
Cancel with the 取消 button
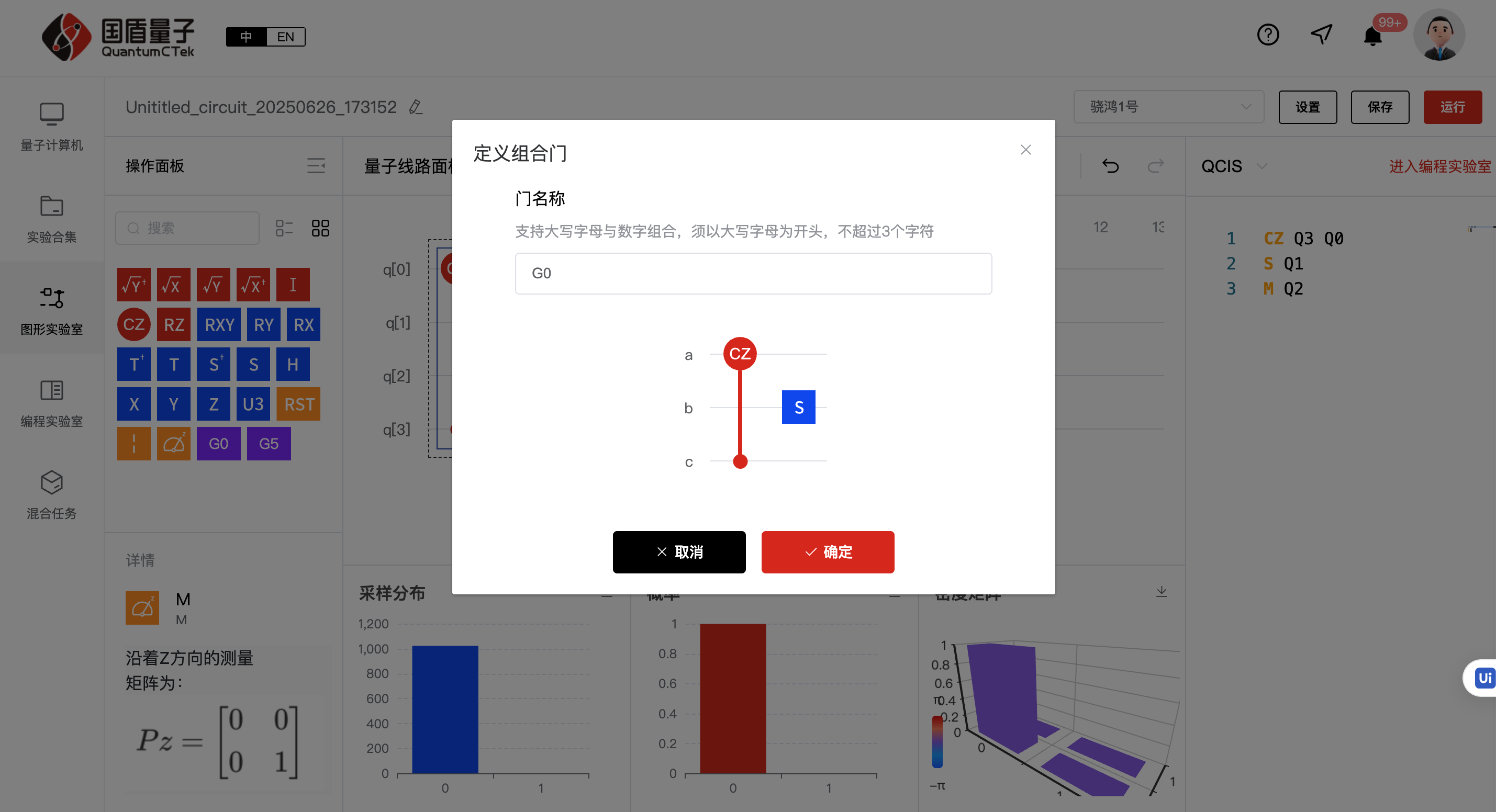[x=678, y=551]
